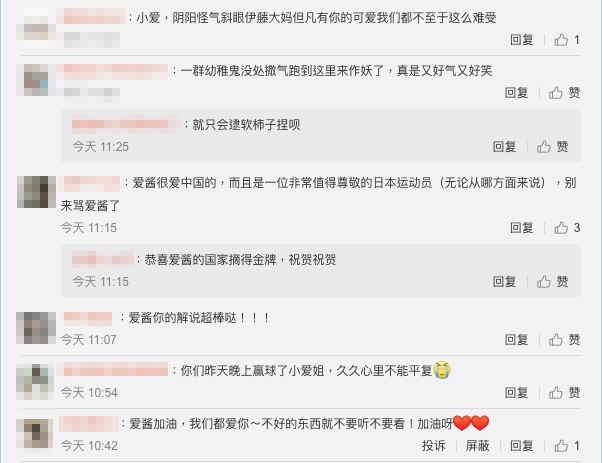
Task: Reply to the 就只会逮软柿子捏呗 comment
Action: point(504,146)
